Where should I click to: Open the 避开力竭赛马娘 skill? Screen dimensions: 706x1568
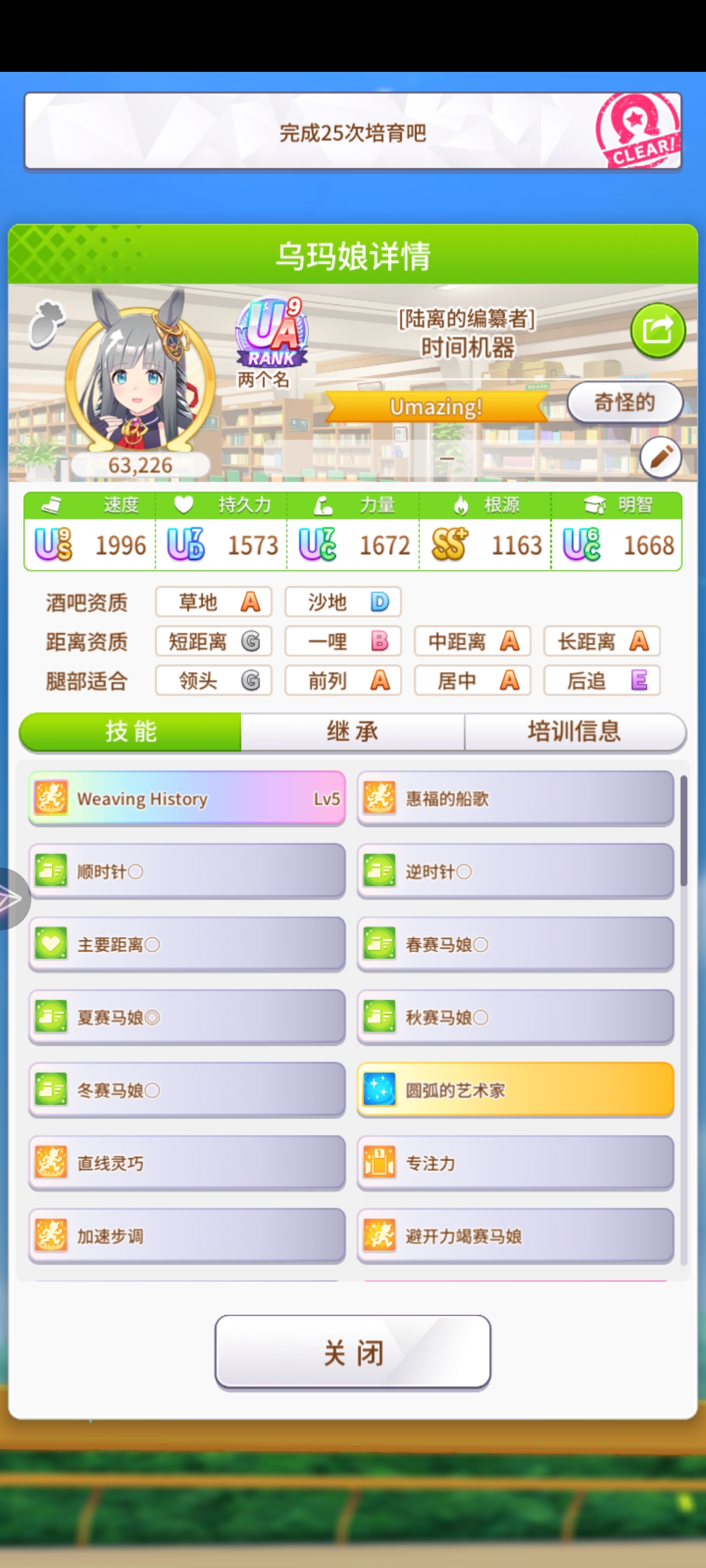tap(515, 1236)
